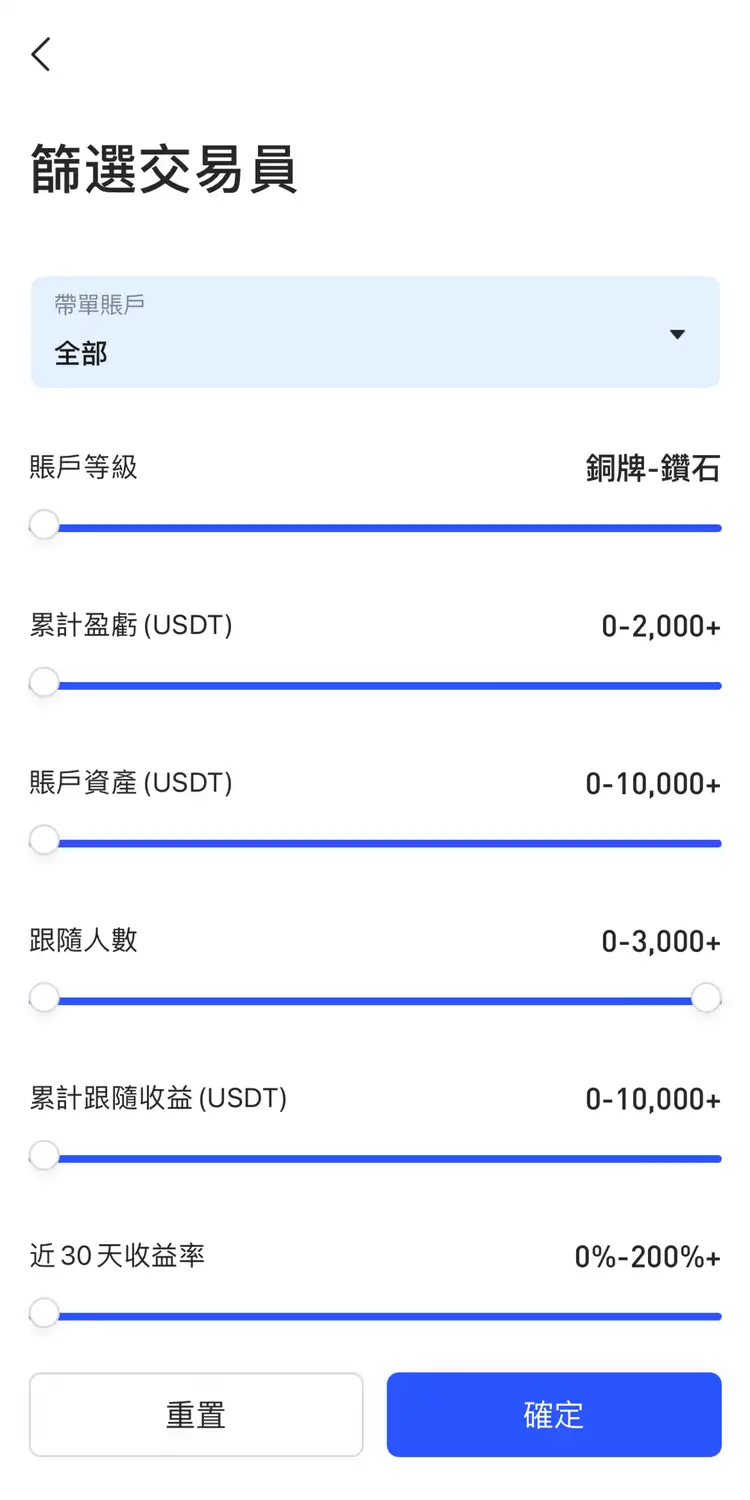Screen dimensions: 750x1500
Task: Tap the 賬戶等級 slider handle
Action: pos(44,525)
